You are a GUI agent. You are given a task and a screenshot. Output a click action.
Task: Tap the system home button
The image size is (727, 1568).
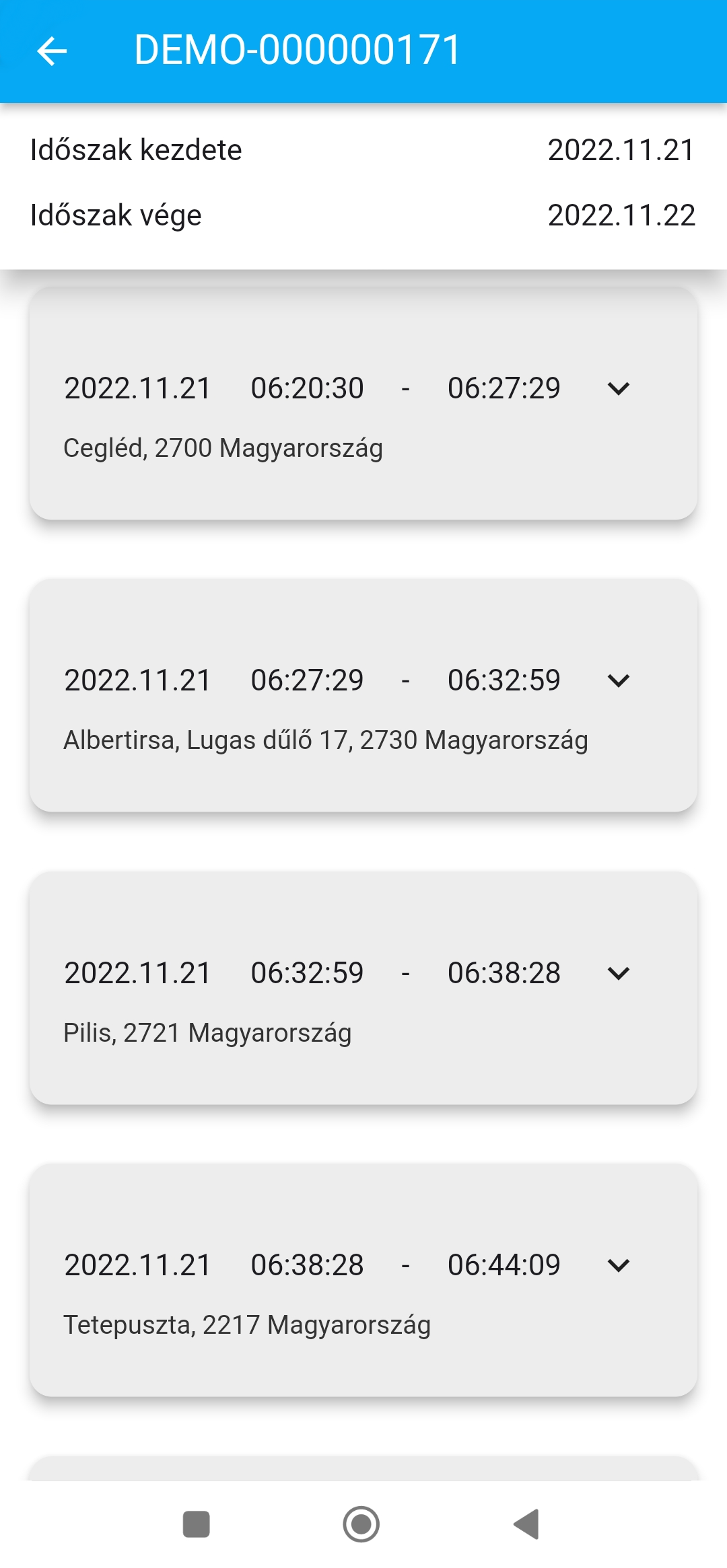tap(361, 1524)
